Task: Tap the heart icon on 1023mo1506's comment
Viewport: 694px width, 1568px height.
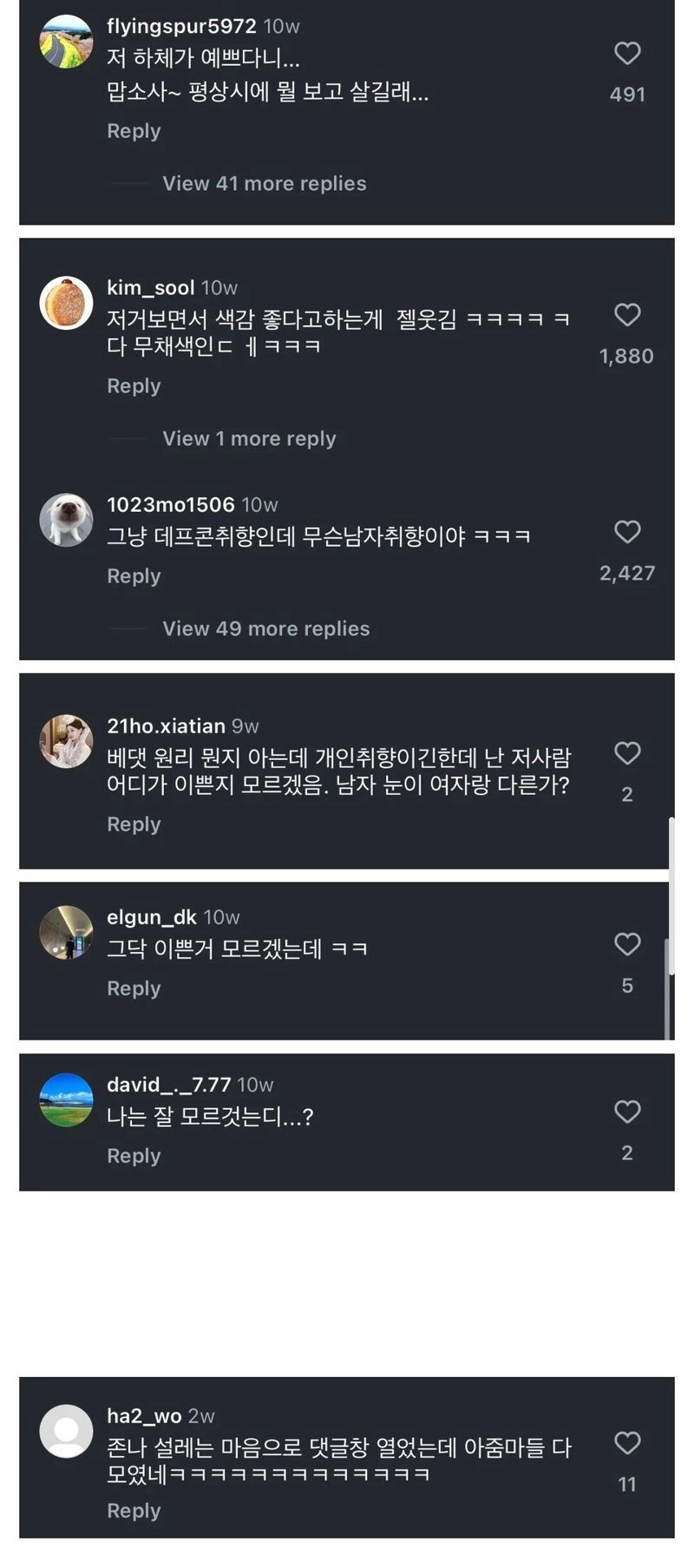Action: [x=628, y=533]
